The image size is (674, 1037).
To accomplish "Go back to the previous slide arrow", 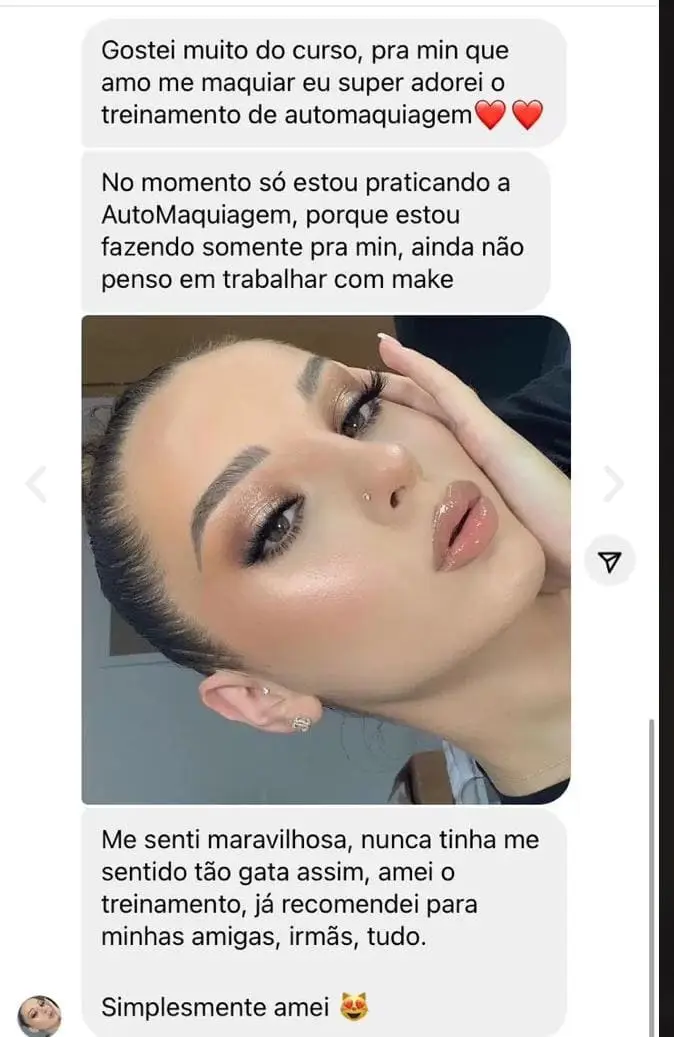I will pyautogui.click(x=37, y=484).
